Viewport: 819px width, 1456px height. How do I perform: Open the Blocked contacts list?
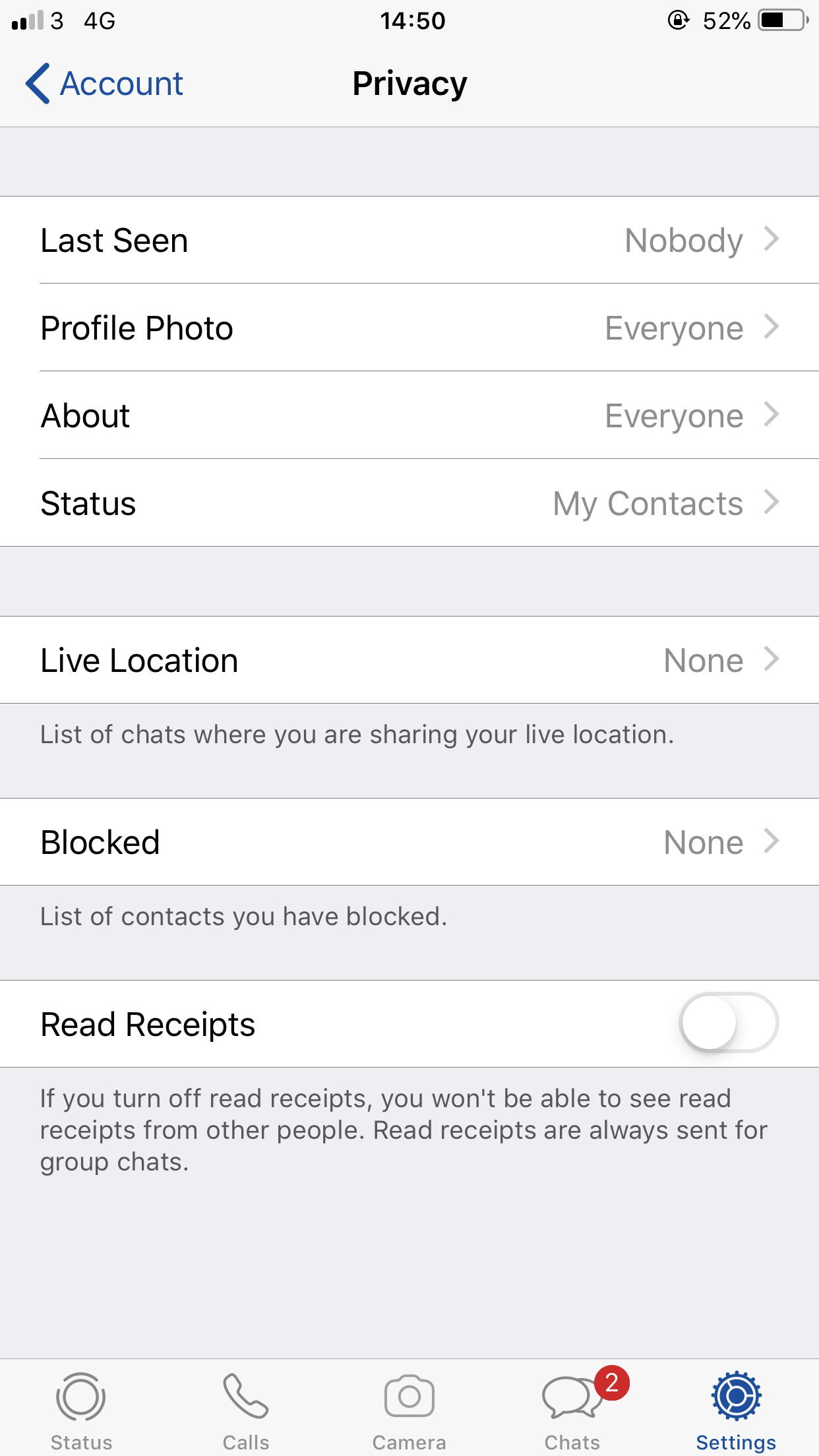pyautogui.click(x=409, y=842)
